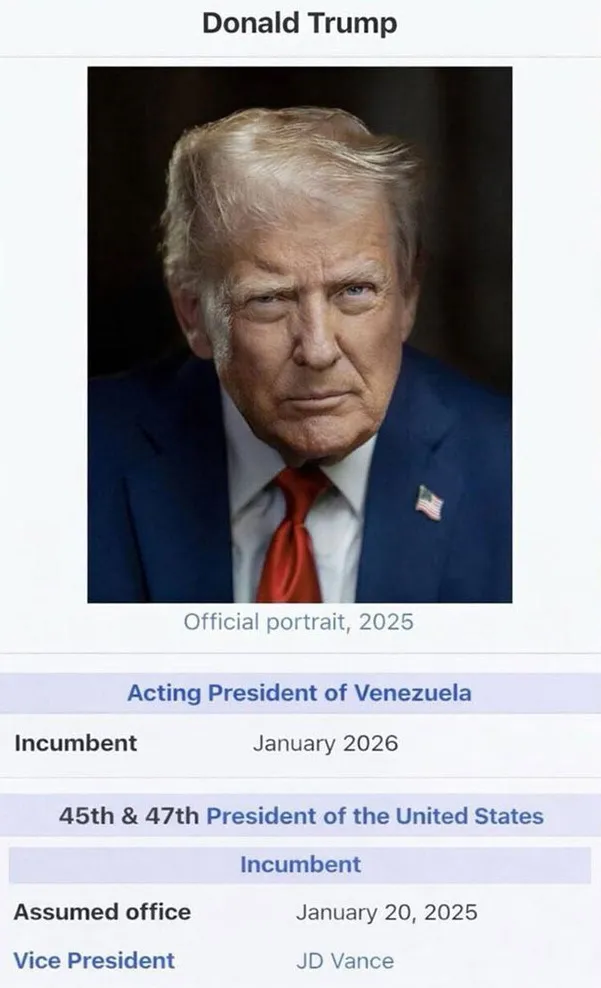Follow the President of the United States link
Screen dimensions: 601x988
click(x=375, y=816)
